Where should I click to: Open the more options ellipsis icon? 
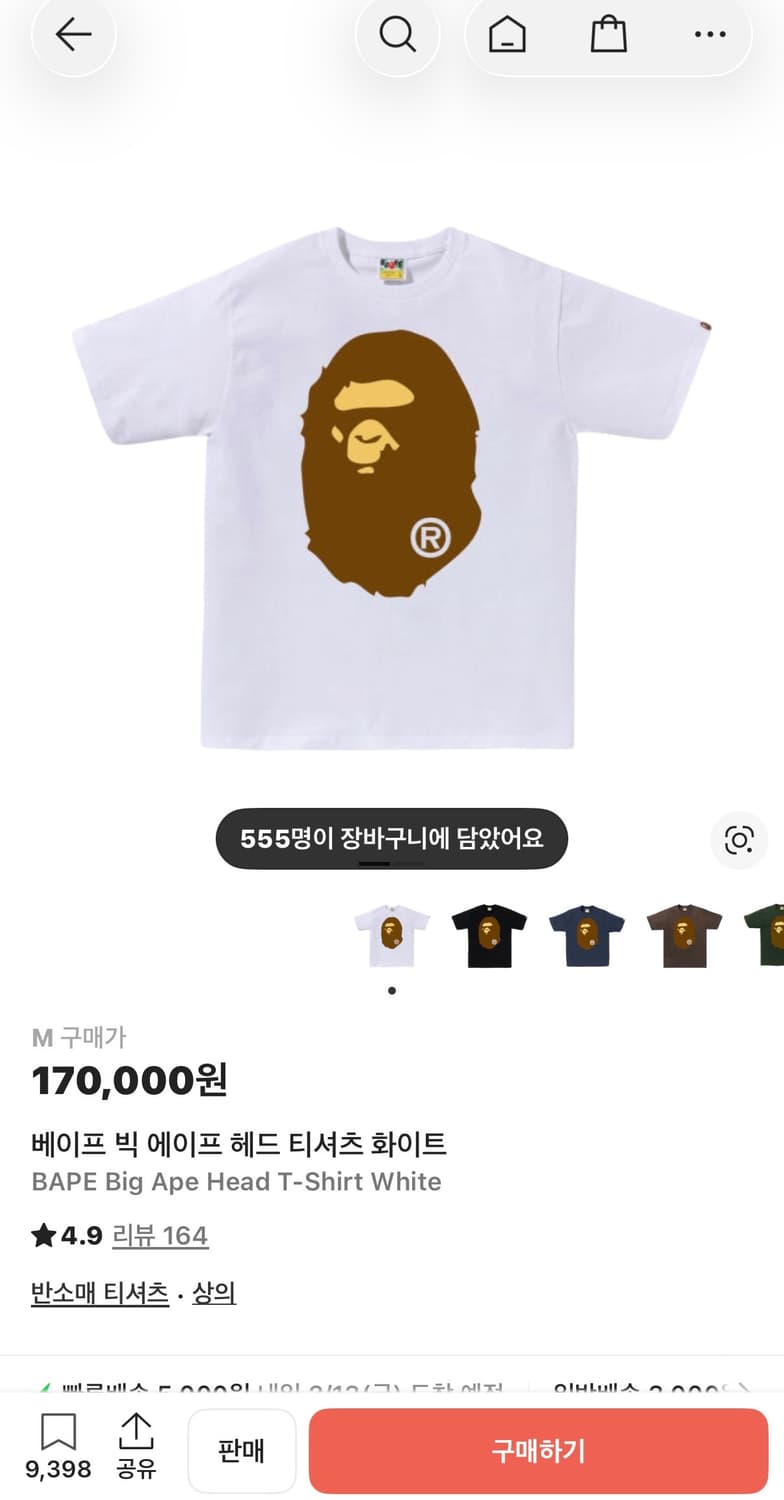pyautogui.click(x=709, y=35)
